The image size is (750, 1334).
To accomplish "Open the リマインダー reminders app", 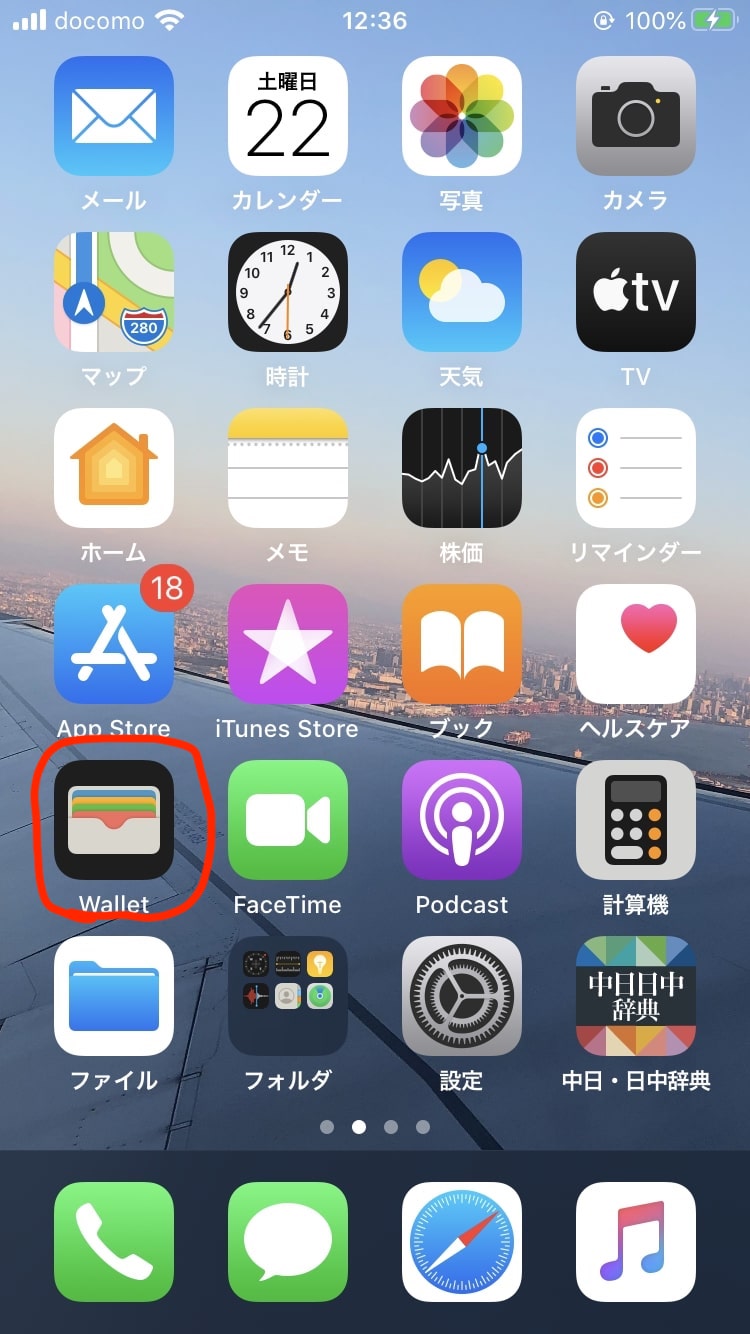I will pos(636,468).
